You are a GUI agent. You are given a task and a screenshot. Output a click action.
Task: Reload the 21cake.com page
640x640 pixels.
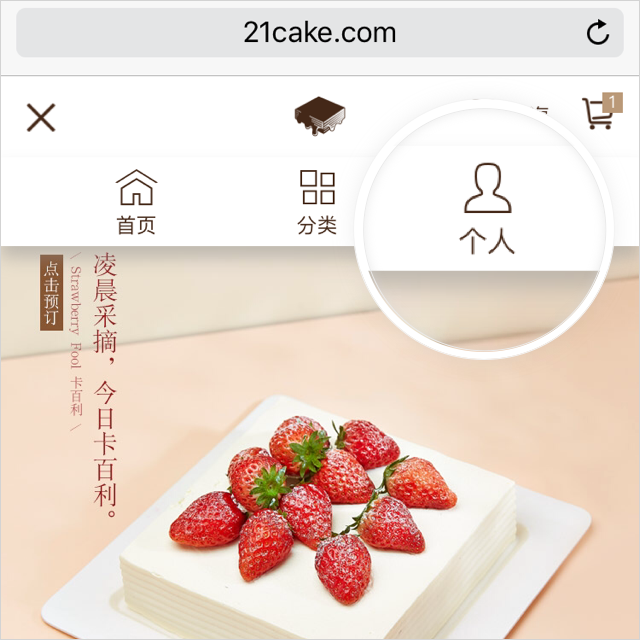pos(597,33)
